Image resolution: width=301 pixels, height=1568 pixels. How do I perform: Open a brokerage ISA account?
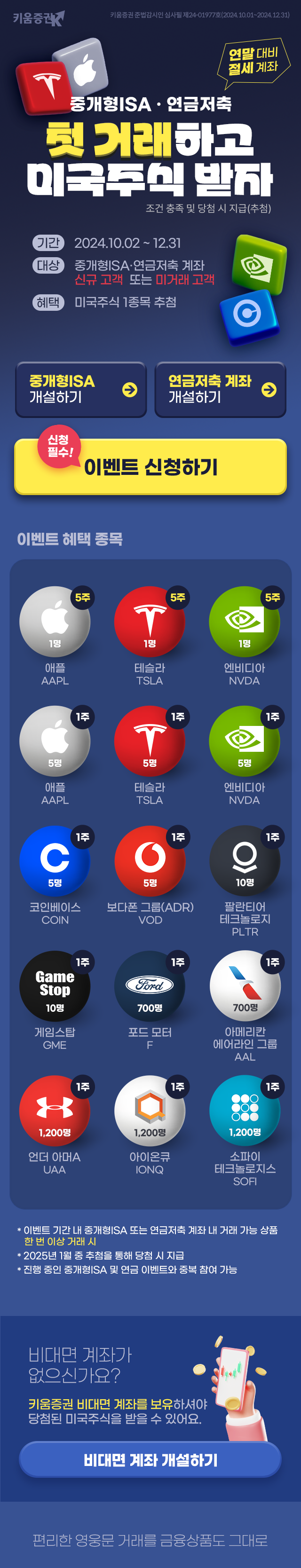pos(81,389)
